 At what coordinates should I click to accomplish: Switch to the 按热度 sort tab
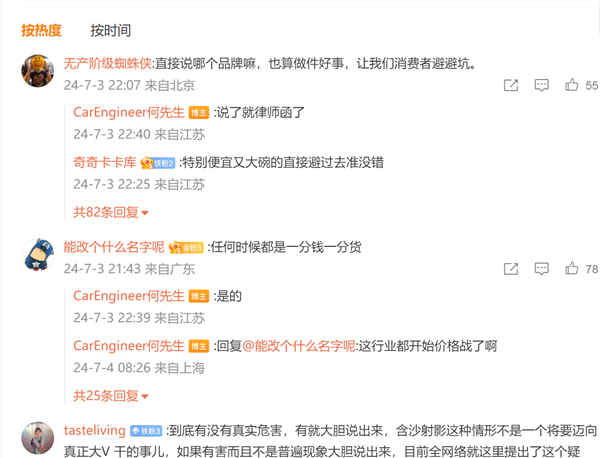41,30
